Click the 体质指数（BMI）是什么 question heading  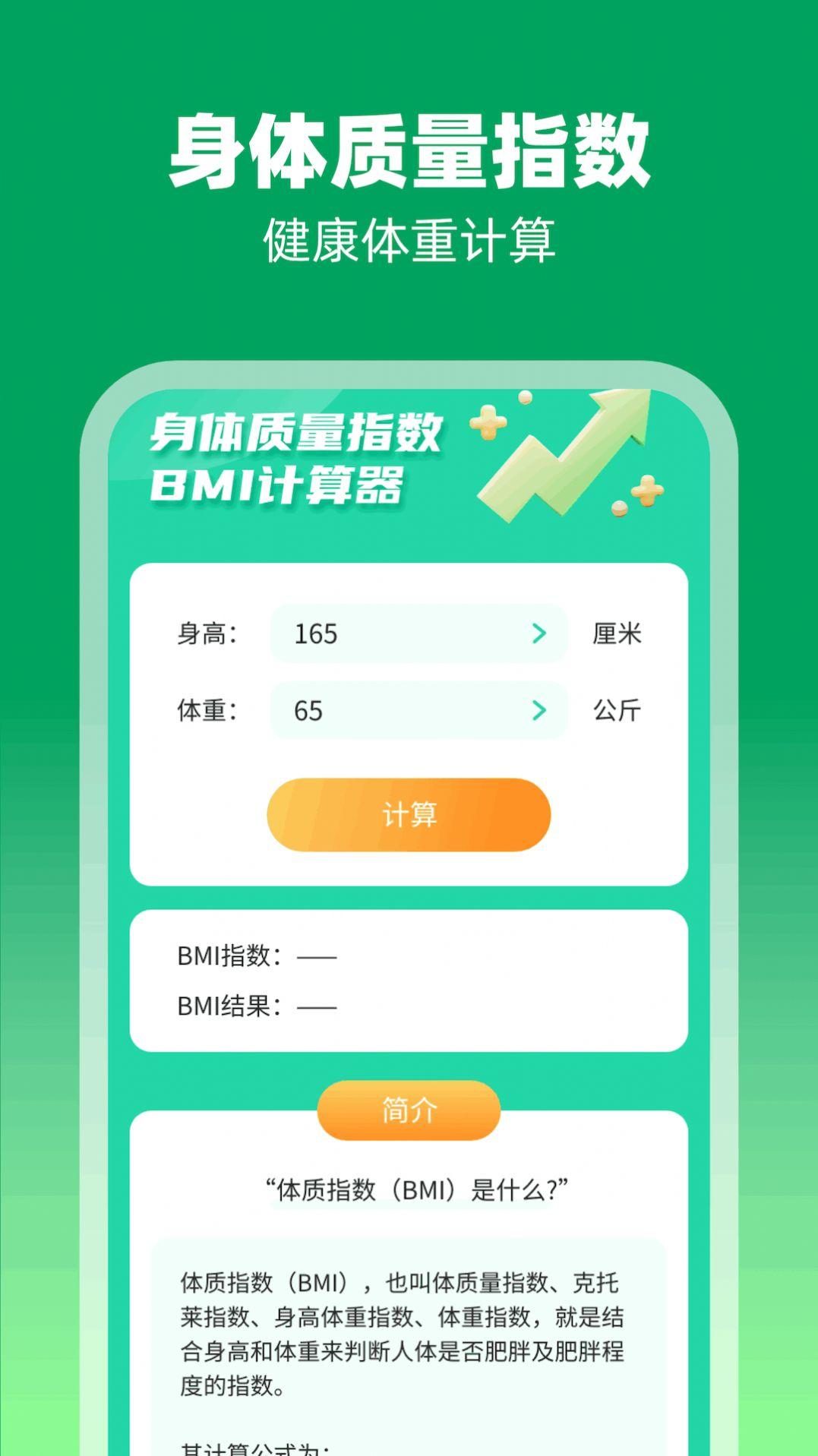click(x=409, y=1186)
